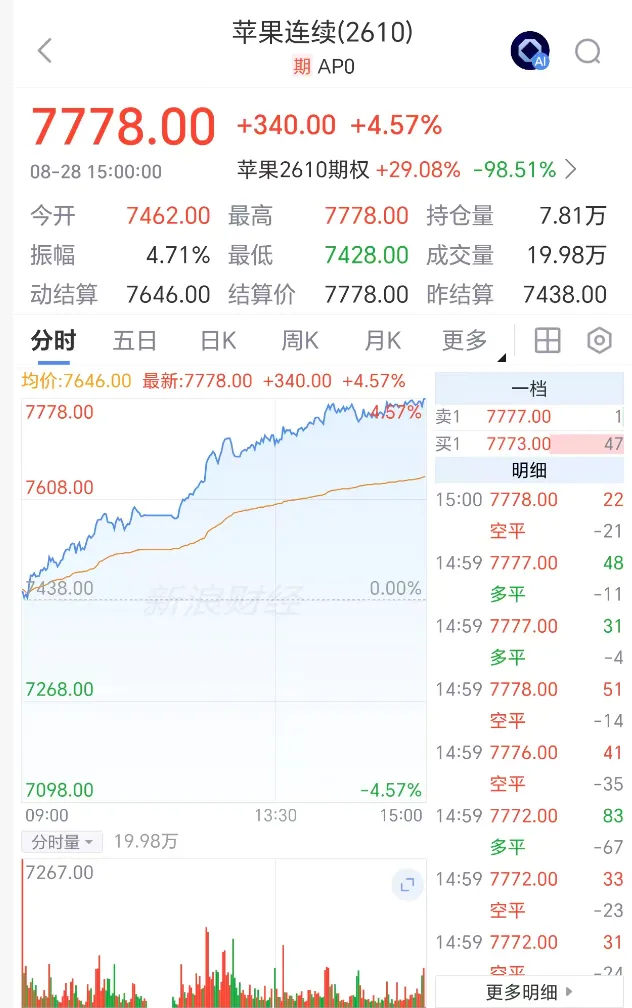The image size is (632, 1008).
Task: Open 更多明细 for more trade details
Action: point(529,992)
